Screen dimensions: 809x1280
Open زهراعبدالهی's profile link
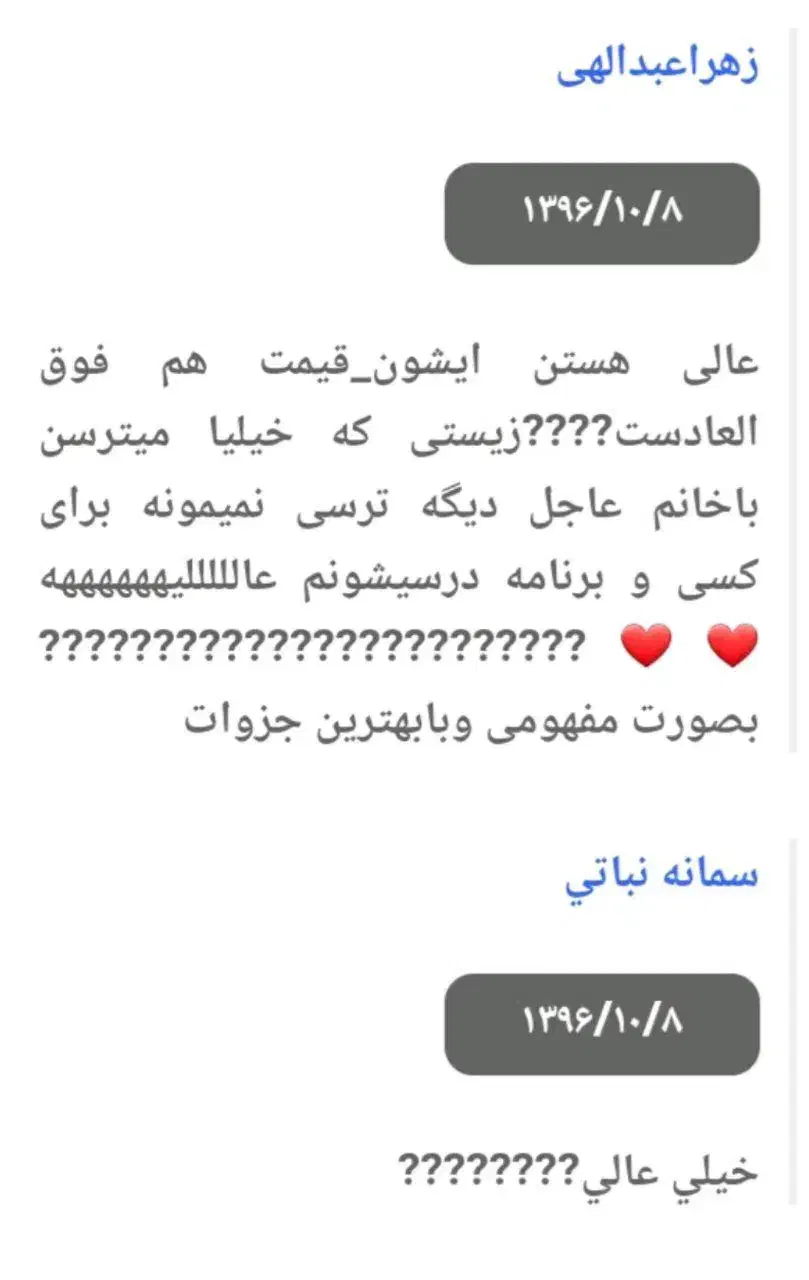point(657,66)
